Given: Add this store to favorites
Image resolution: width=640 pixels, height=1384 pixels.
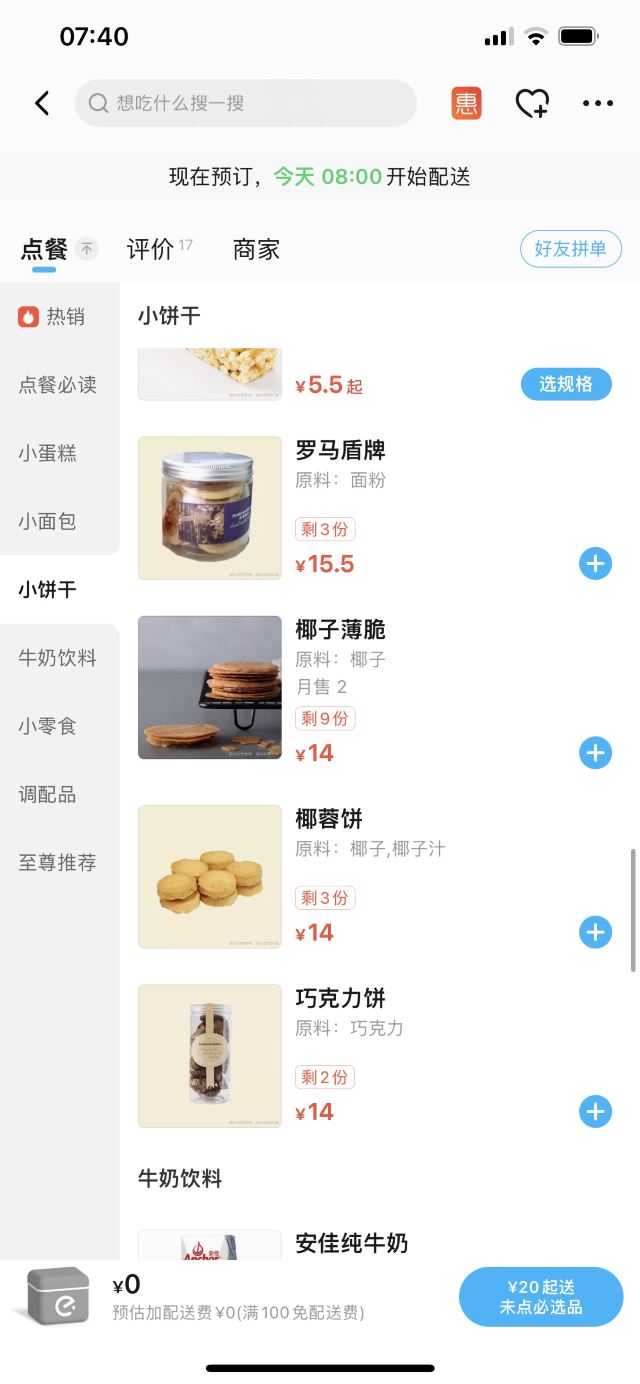Looking at the screenshot, I should coord(532,103).
